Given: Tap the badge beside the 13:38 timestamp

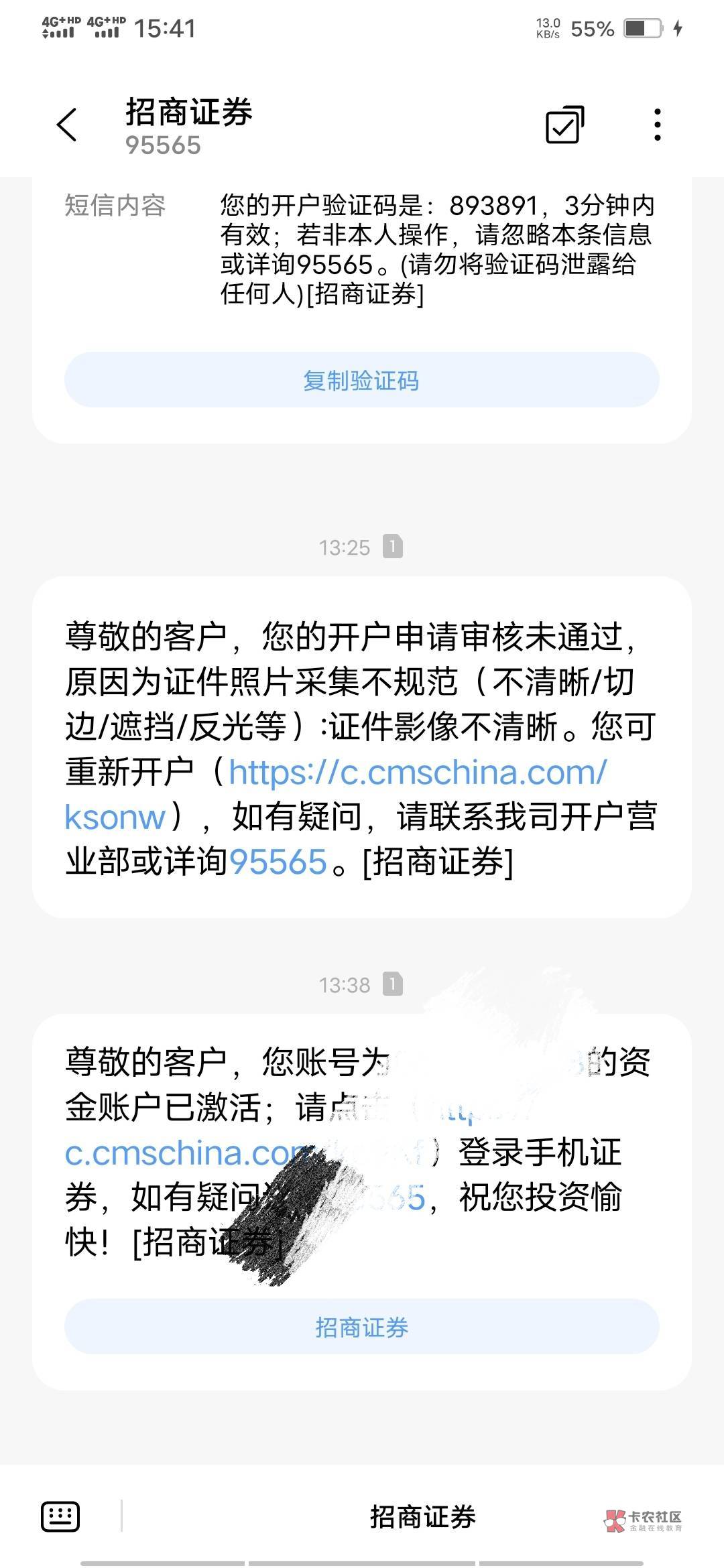Looking at the screenshot, I should coord(394,985).
